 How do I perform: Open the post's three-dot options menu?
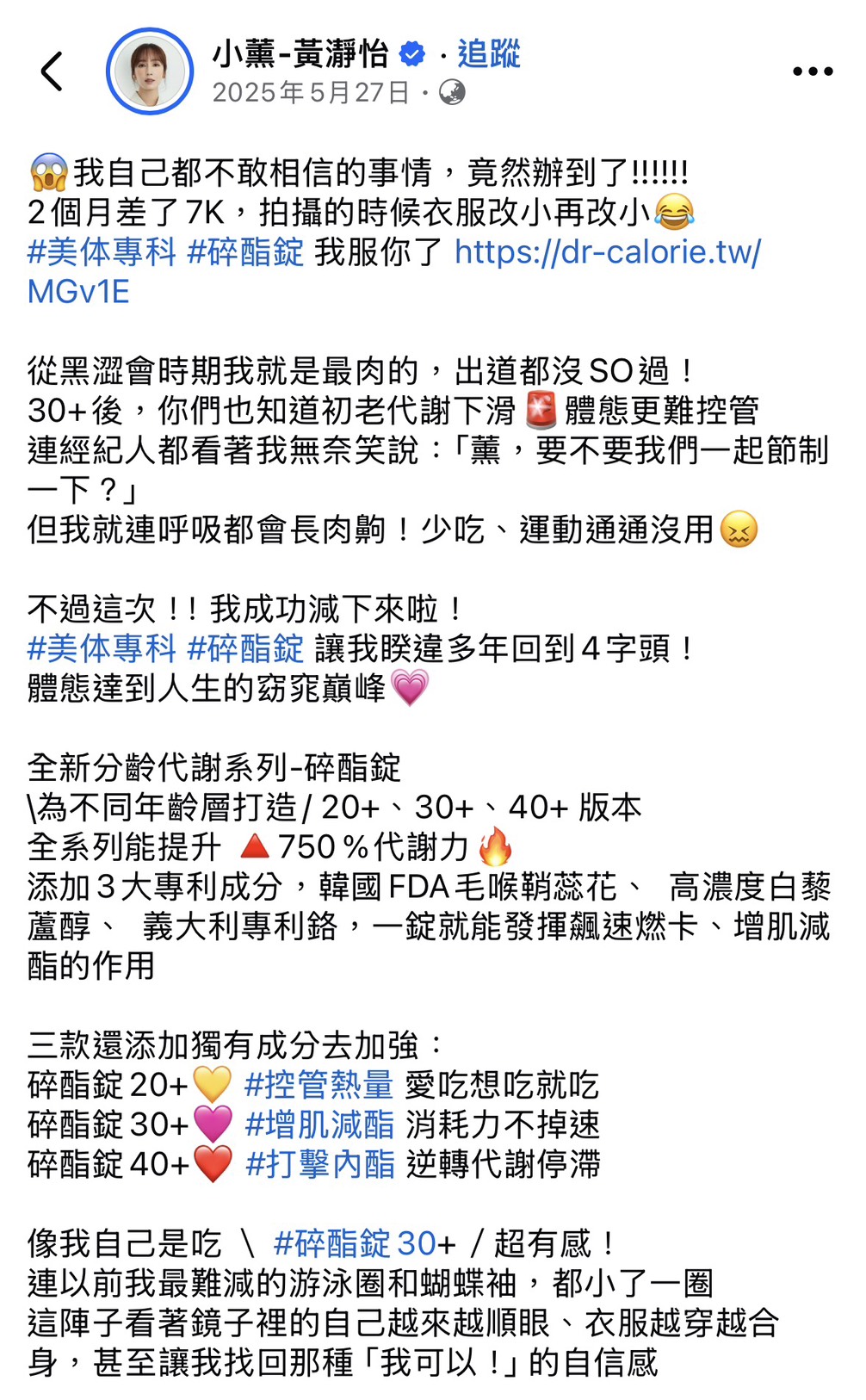(812, 71)
